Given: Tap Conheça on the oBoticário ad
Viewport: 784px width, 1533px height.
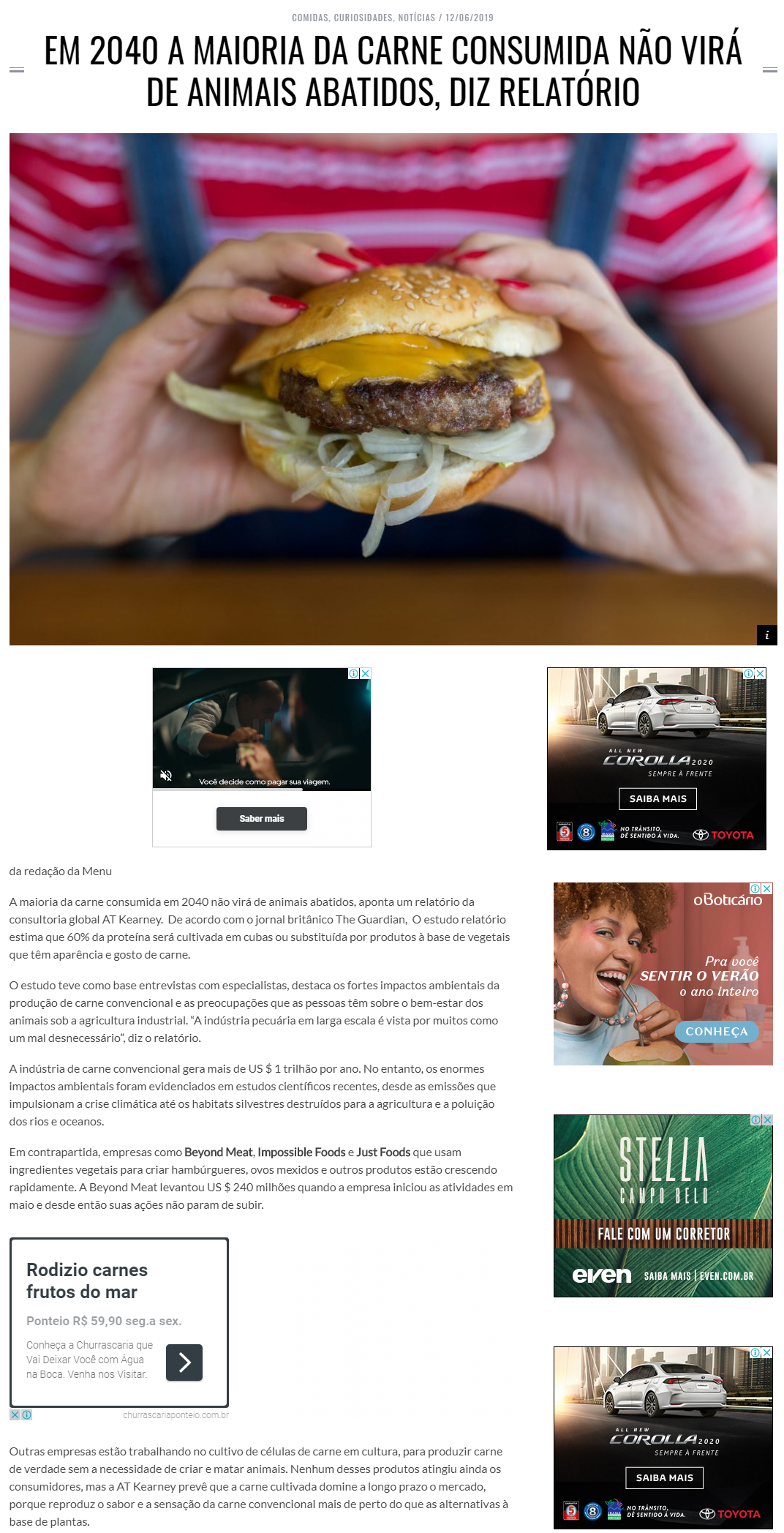Looking at the screenshot, I should click(x=716, y=1032).
